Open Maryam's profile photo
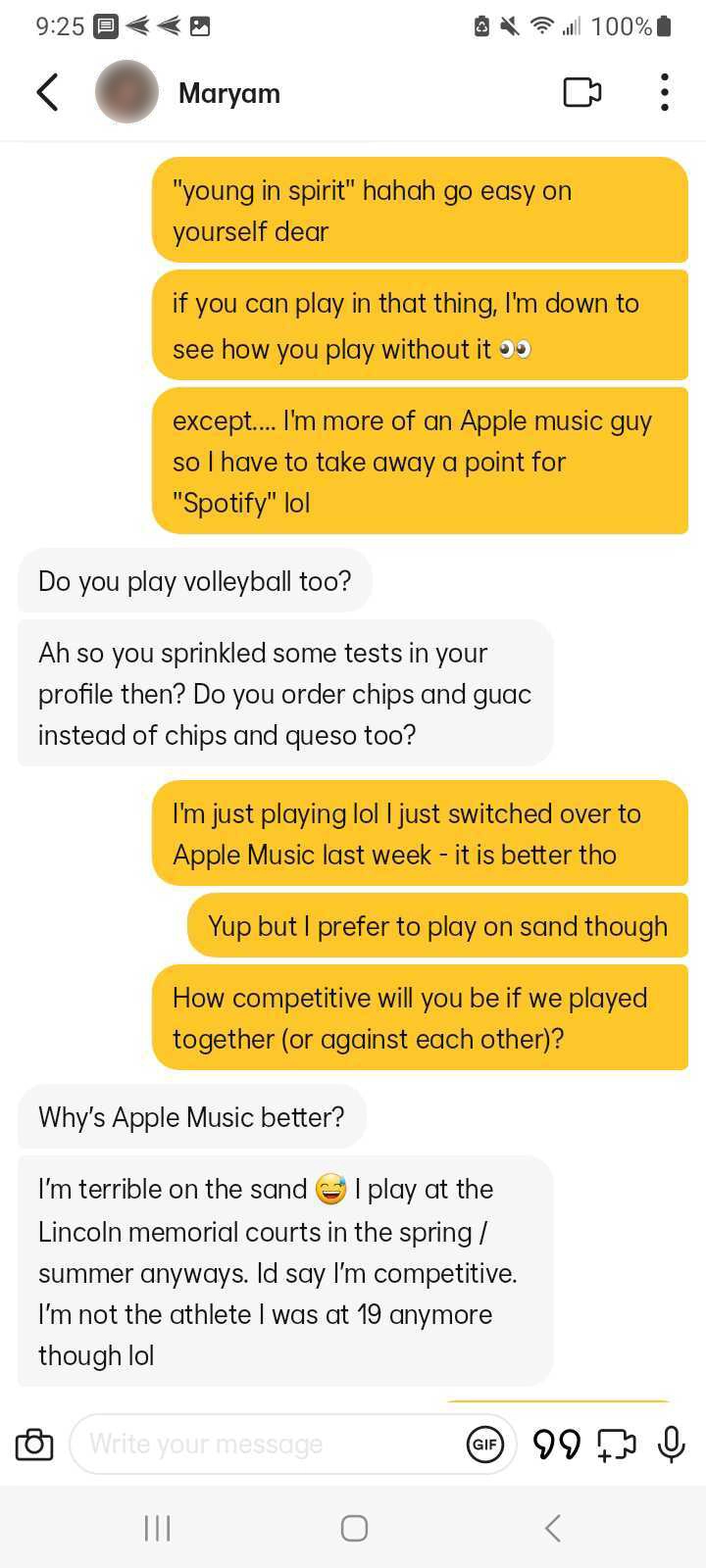The width and height of the screenshot is (706, 1568). click(126, 92)
